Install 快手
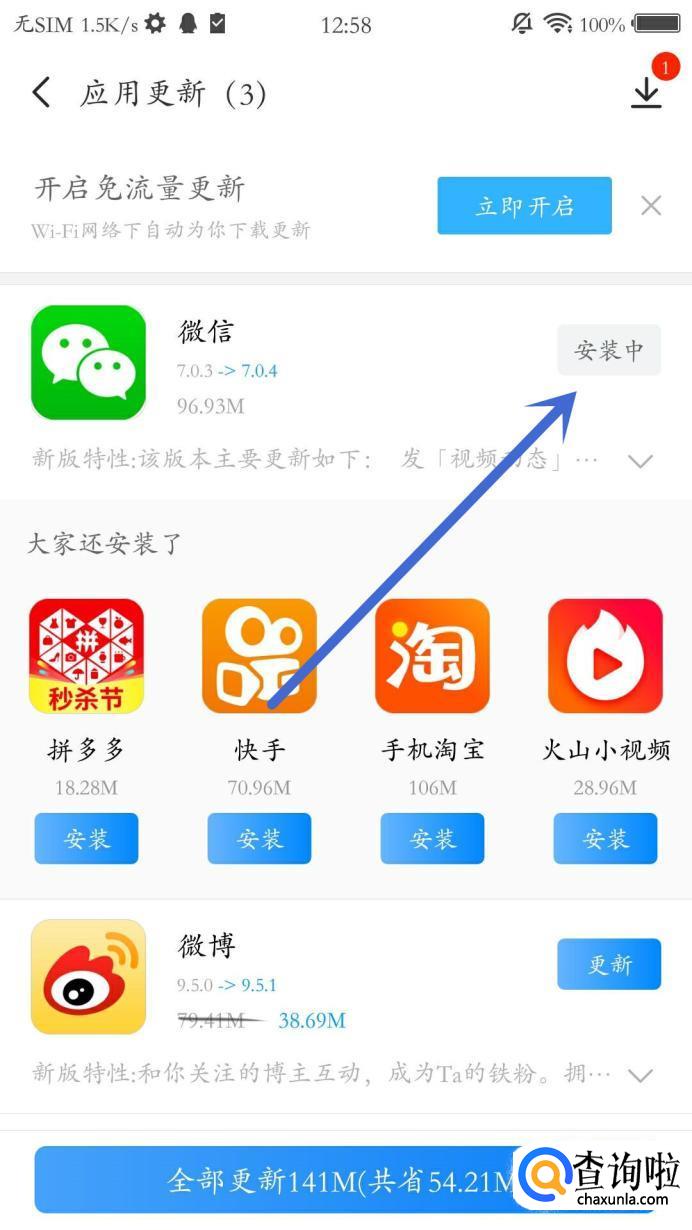 click(x=259, y=838)
